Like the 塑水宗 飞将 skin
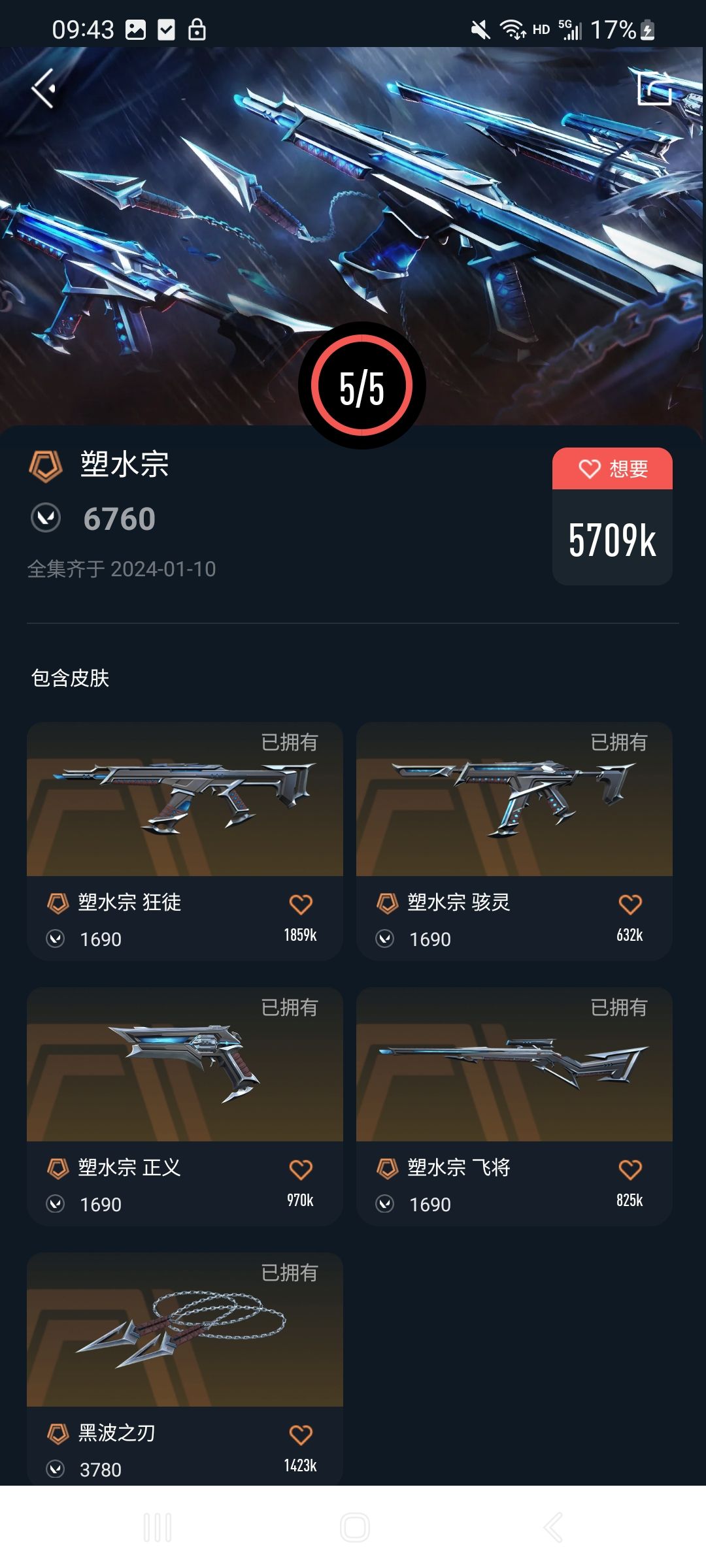Image resolution: width=706 pixels, height=1568 pixels. (x=630, y=1169)
